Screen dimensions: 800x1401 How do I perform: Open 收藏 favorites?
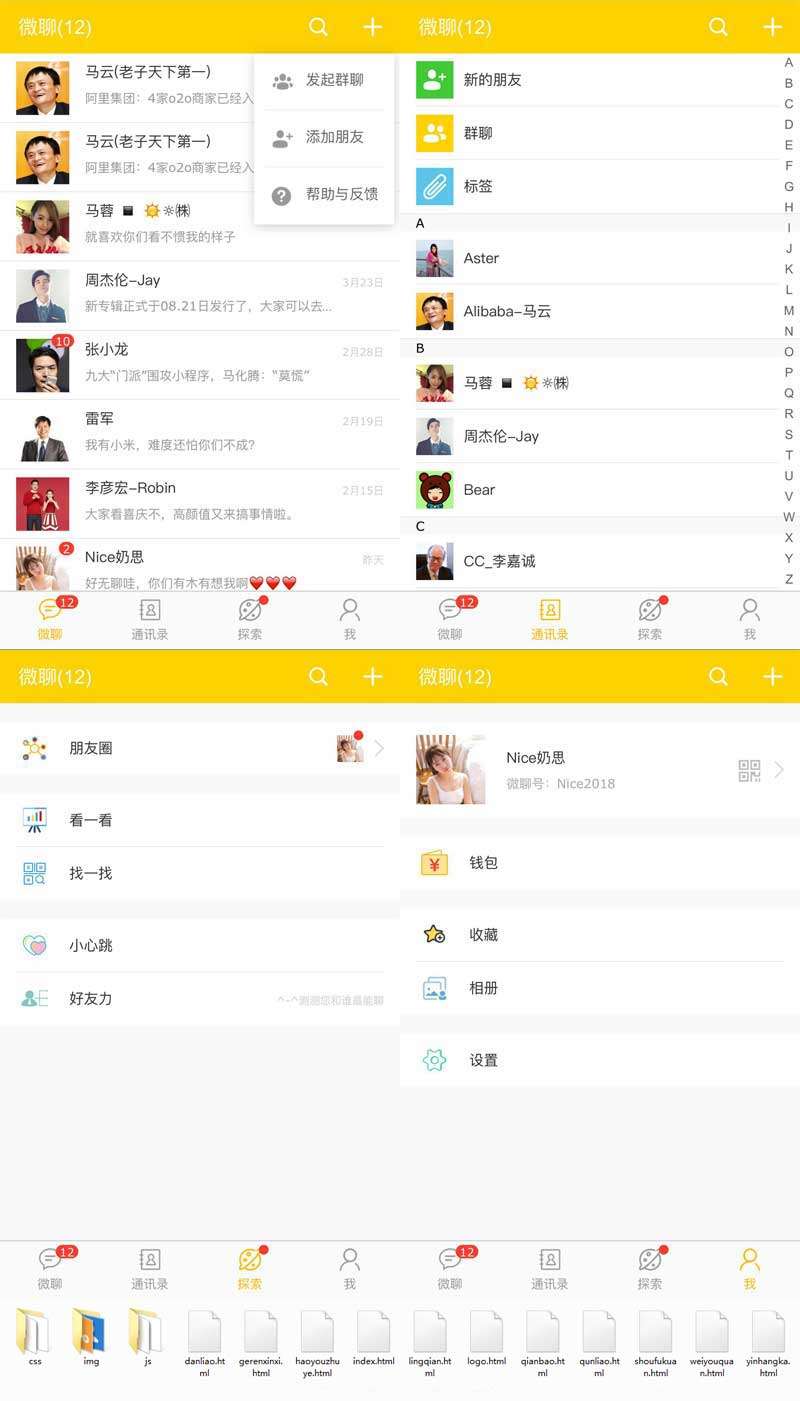coord(484,934)
